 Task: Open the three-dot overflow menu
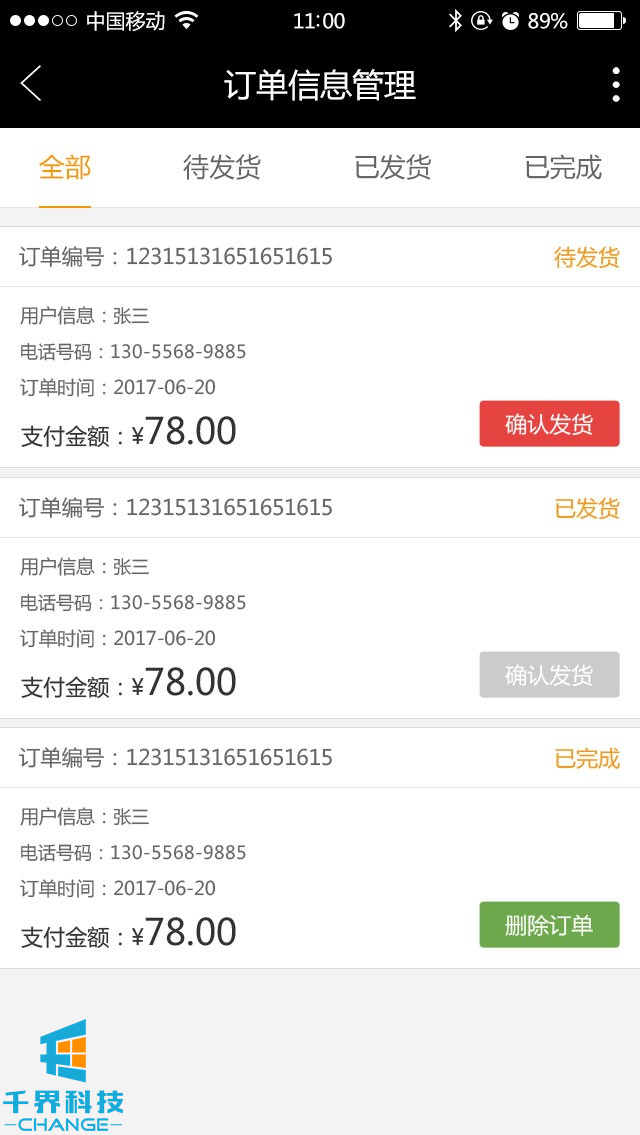(x=615, y=85)
